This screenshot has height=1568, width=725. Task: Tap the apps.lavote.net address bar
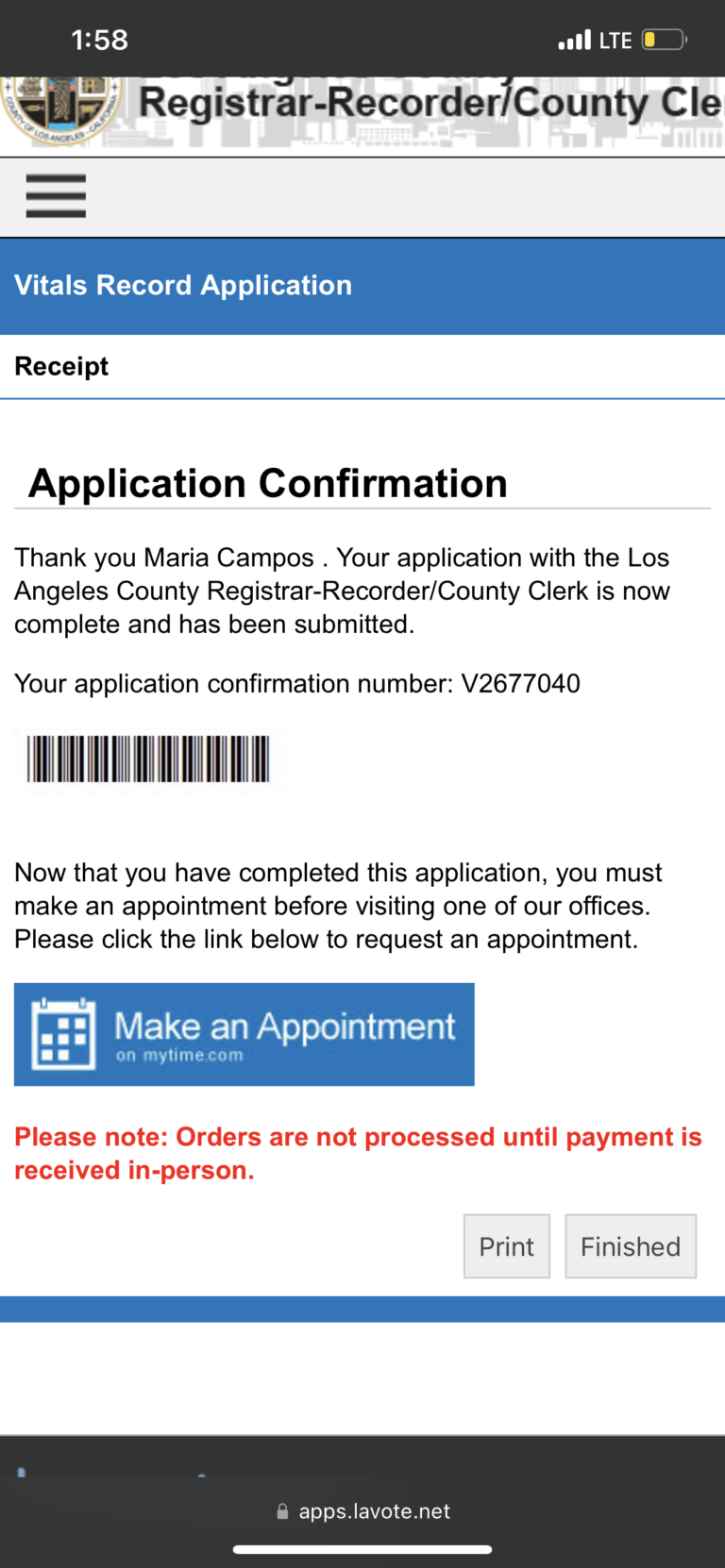[363, 1511]
